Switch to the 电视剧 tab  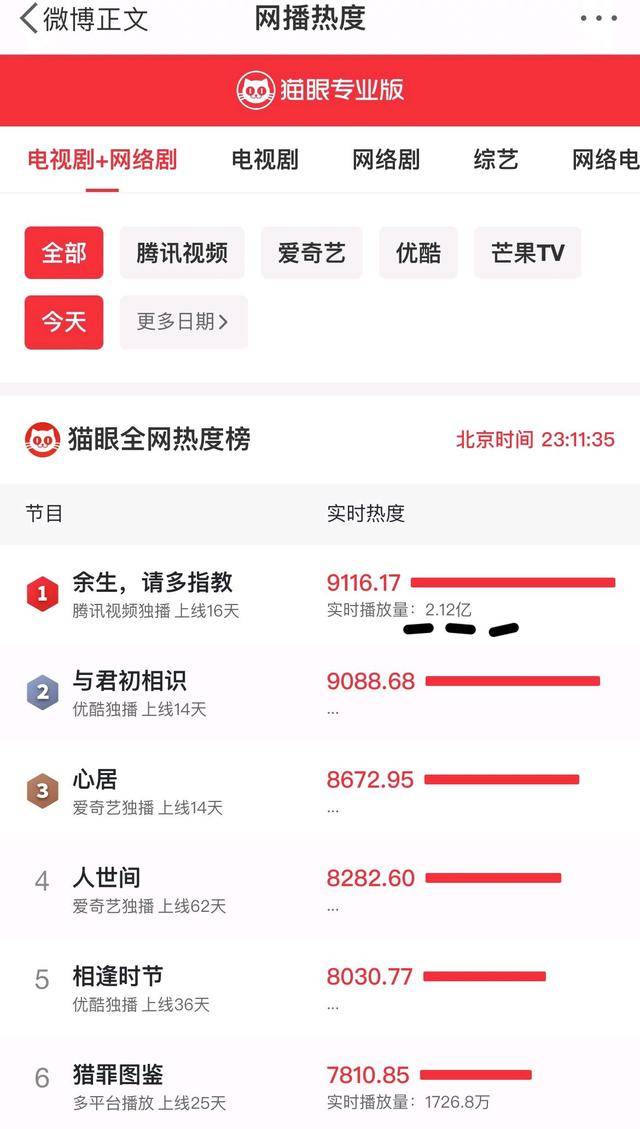264,160
